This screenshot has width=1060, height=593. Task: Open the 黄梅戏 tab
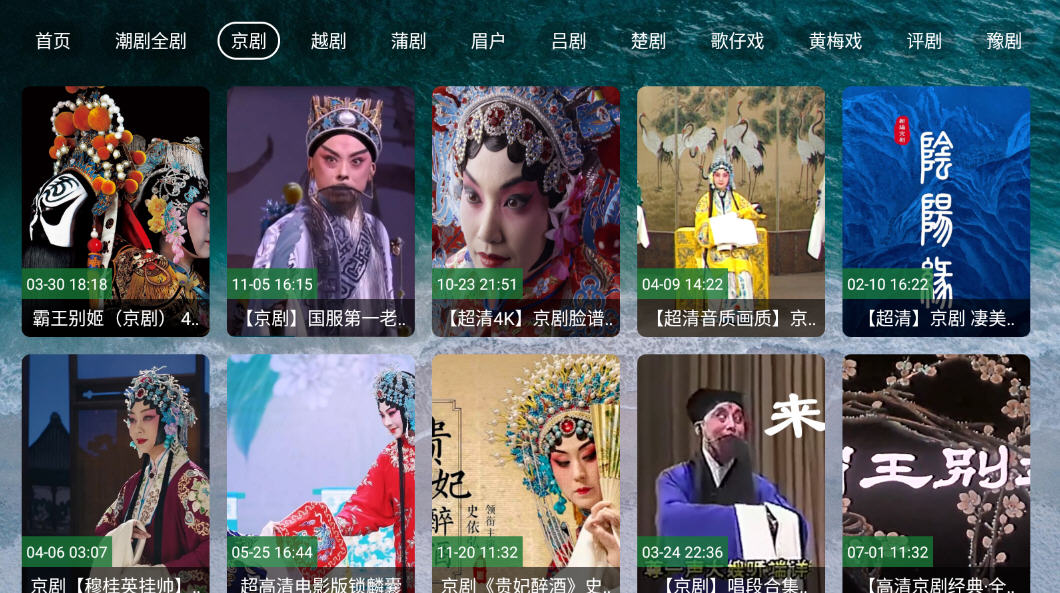[835, 41]
